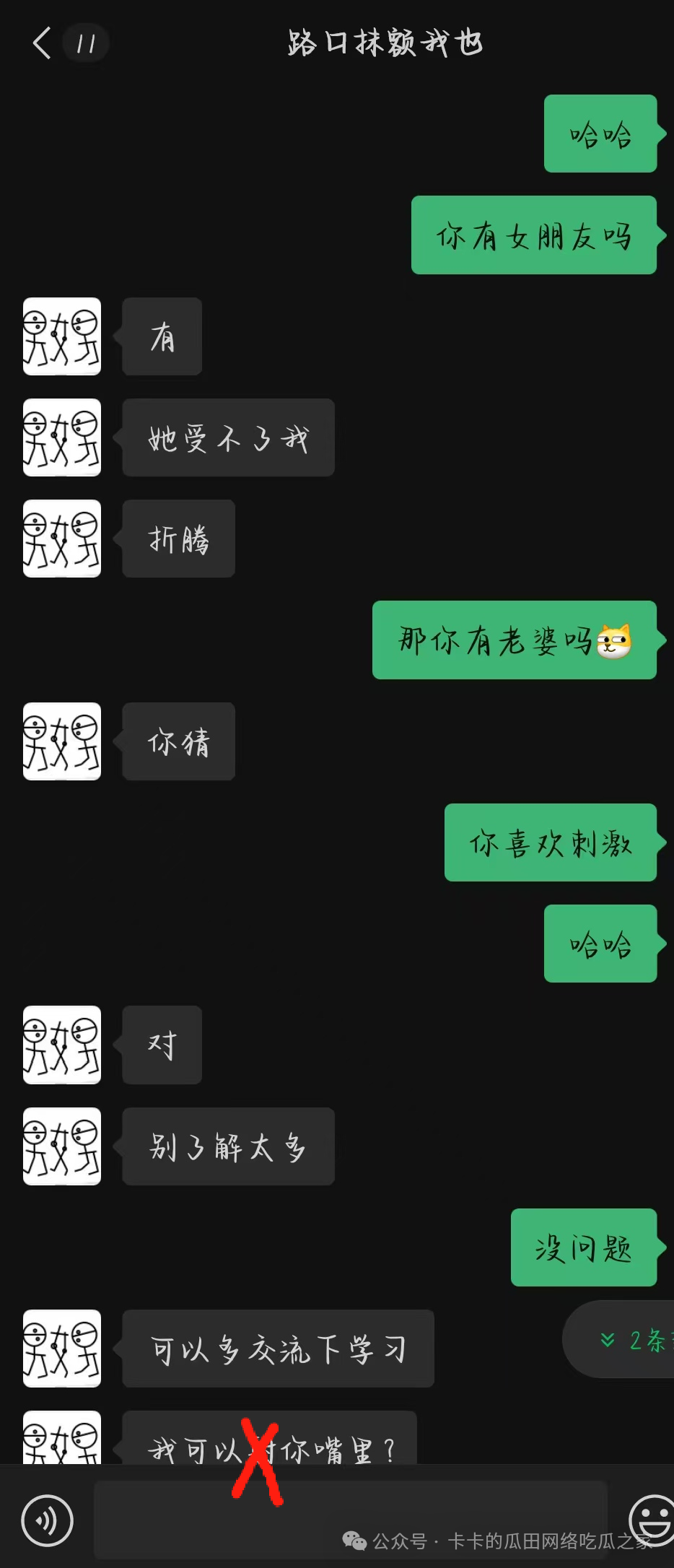674x1568 pixels.
Task: View avatar beside the '你猜' message
Action: [x=61, y=741]
